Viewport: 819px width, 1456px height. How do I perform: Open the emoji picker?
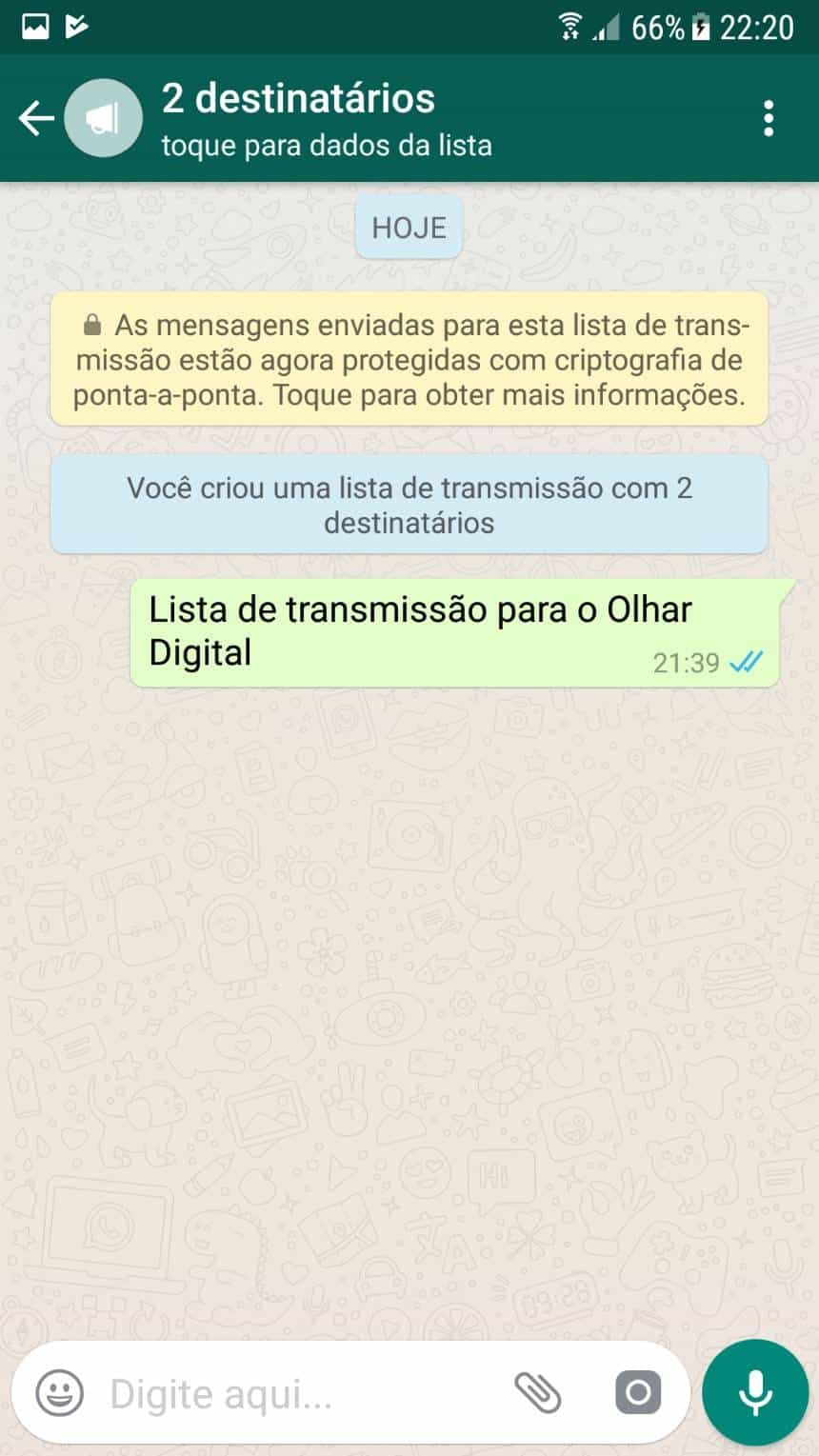(x=59, y=1392)
